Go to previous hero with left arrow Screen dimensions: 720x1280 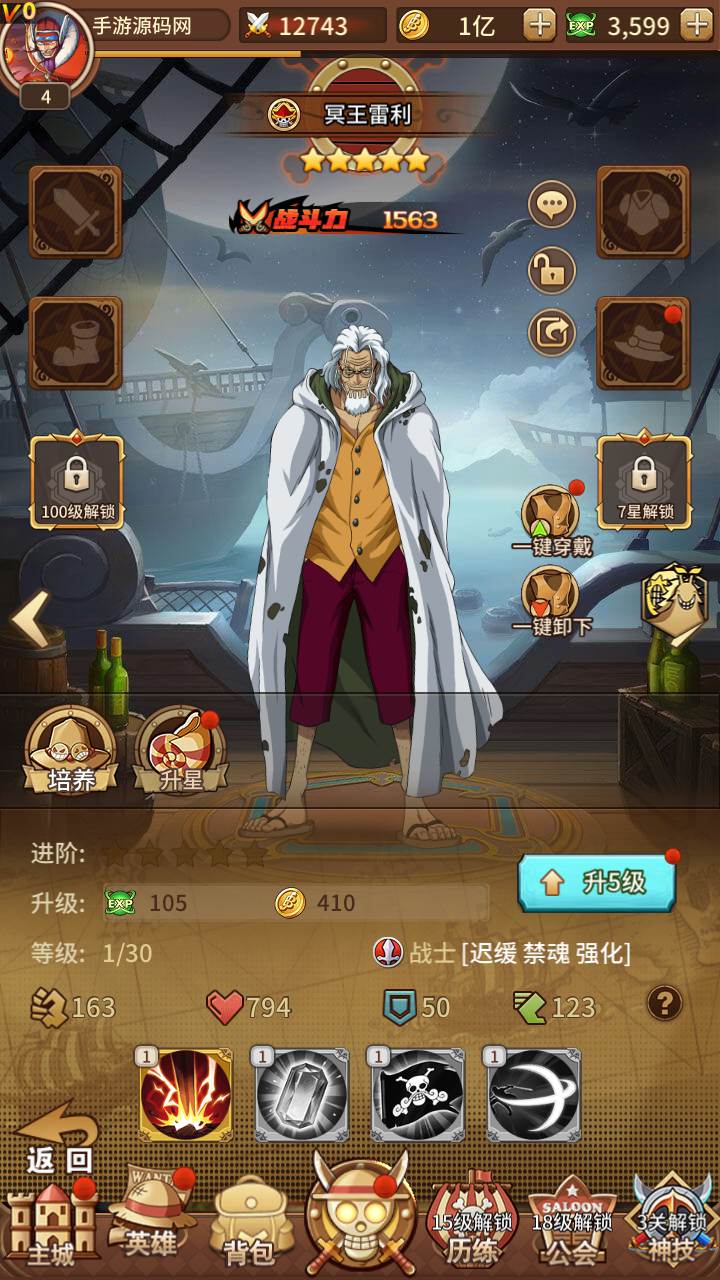coord(30,620)
